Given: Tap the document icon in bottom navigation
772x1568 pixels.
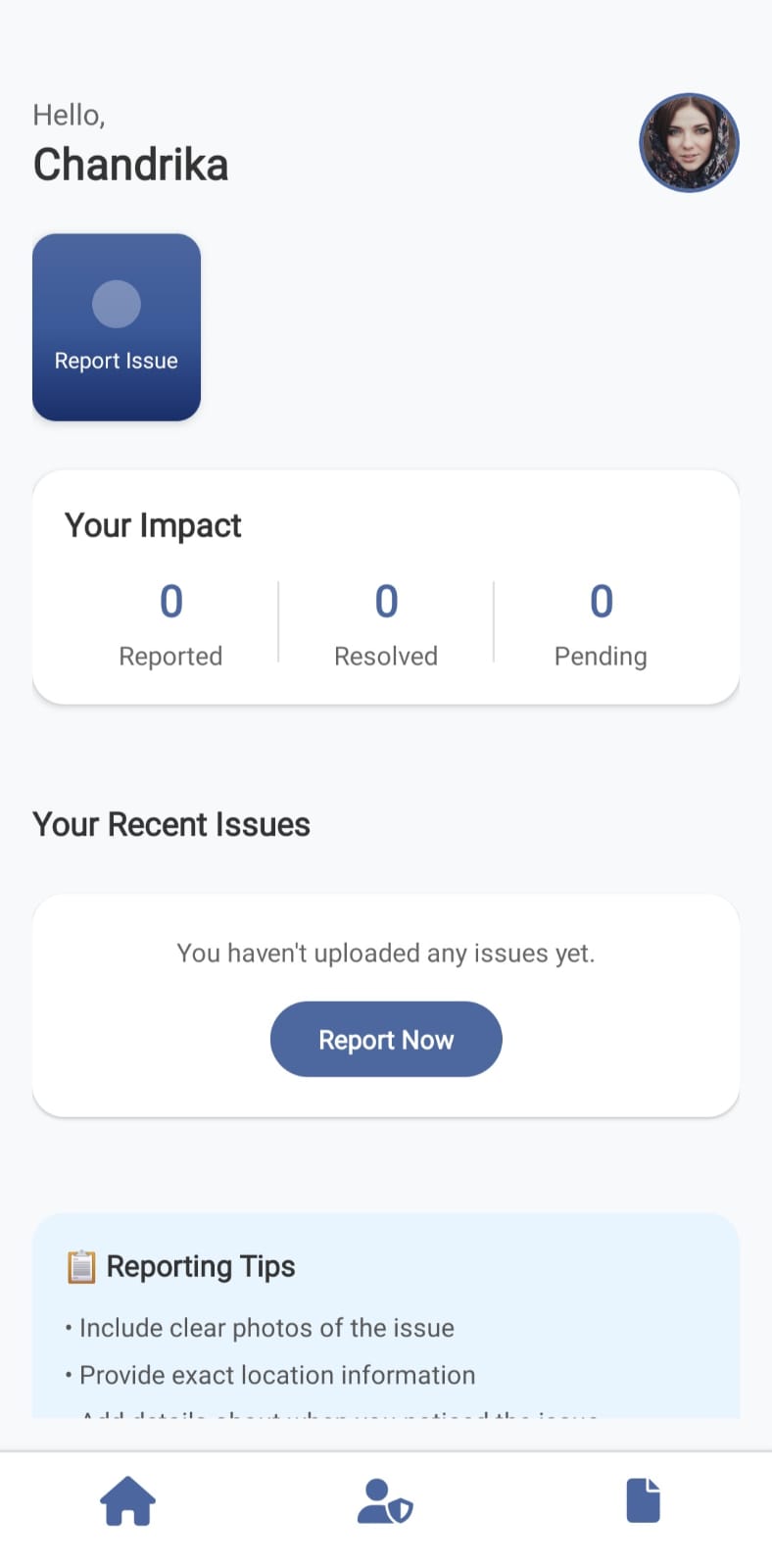Looking at the screenshot, I should (x=643, y=1499).
